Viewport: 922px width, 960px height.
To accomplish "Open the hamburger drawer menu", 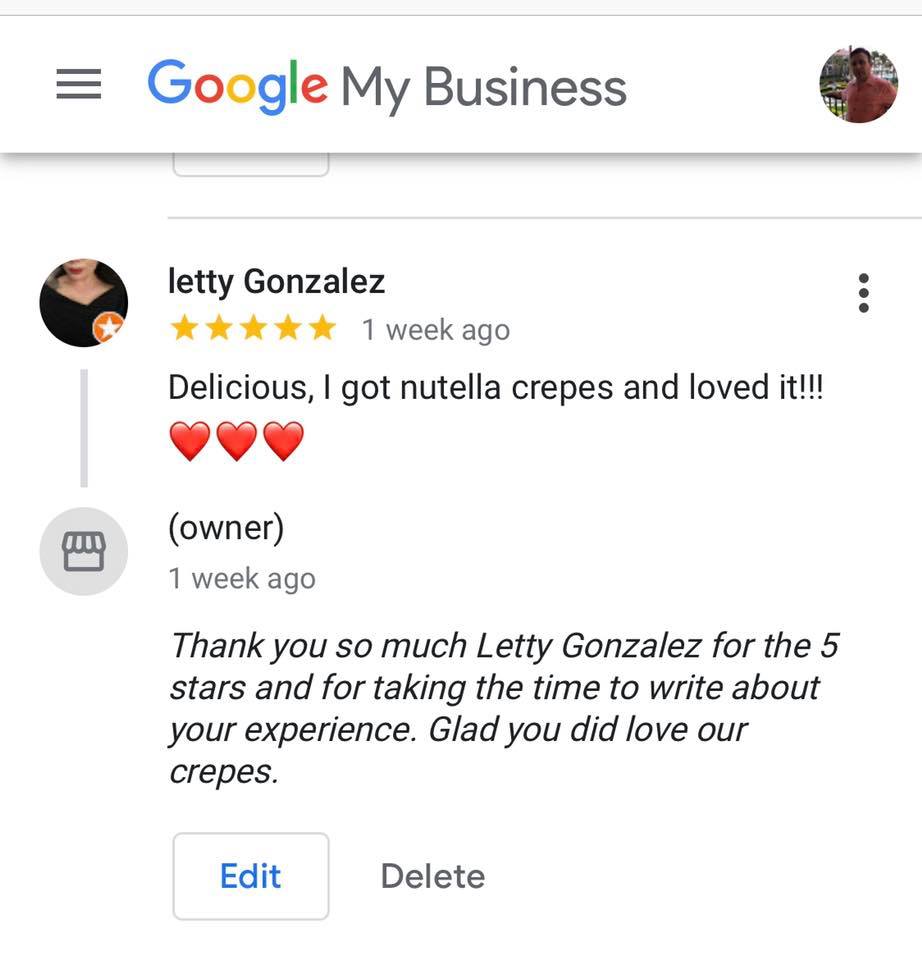I will 79,85.
